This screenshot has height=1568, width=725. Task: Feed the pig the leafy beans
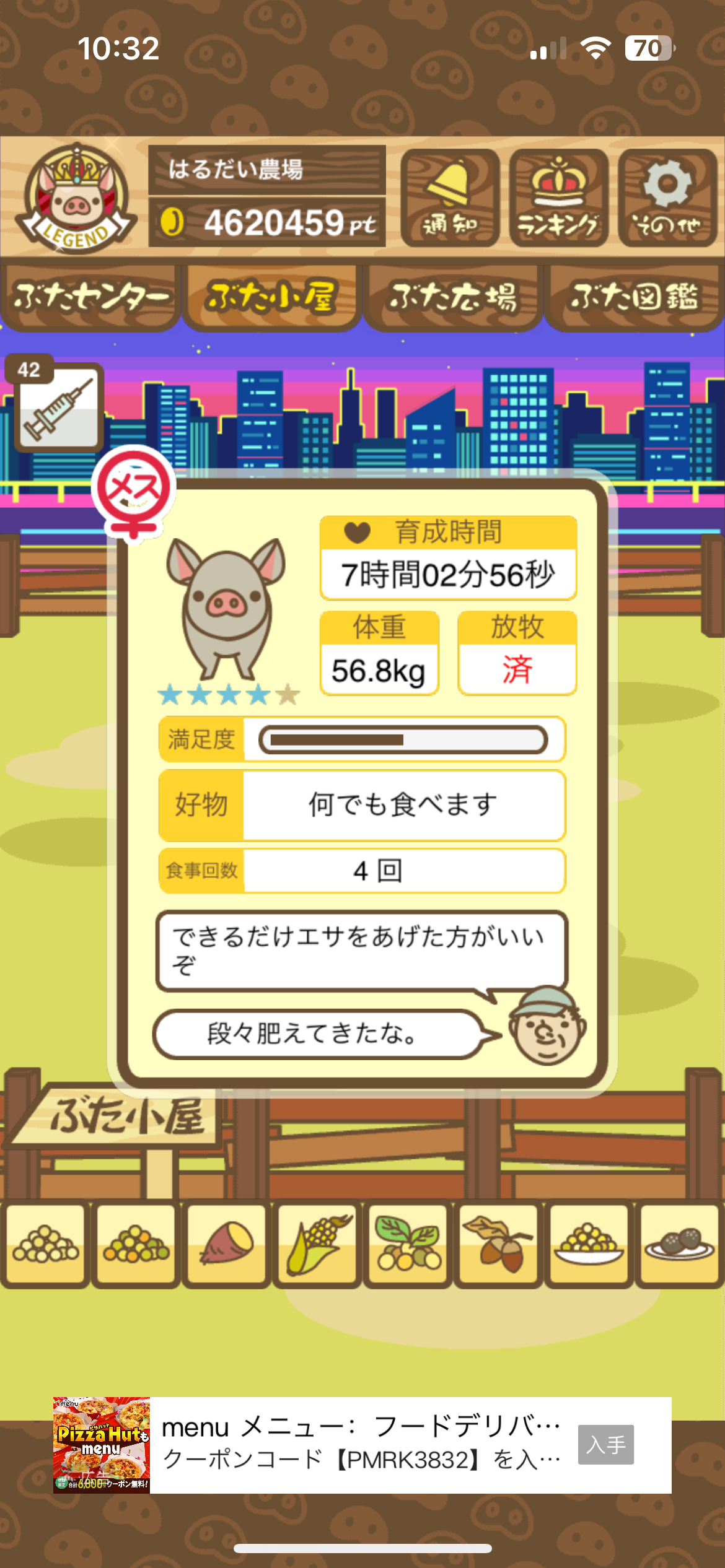click(408, 1245)
